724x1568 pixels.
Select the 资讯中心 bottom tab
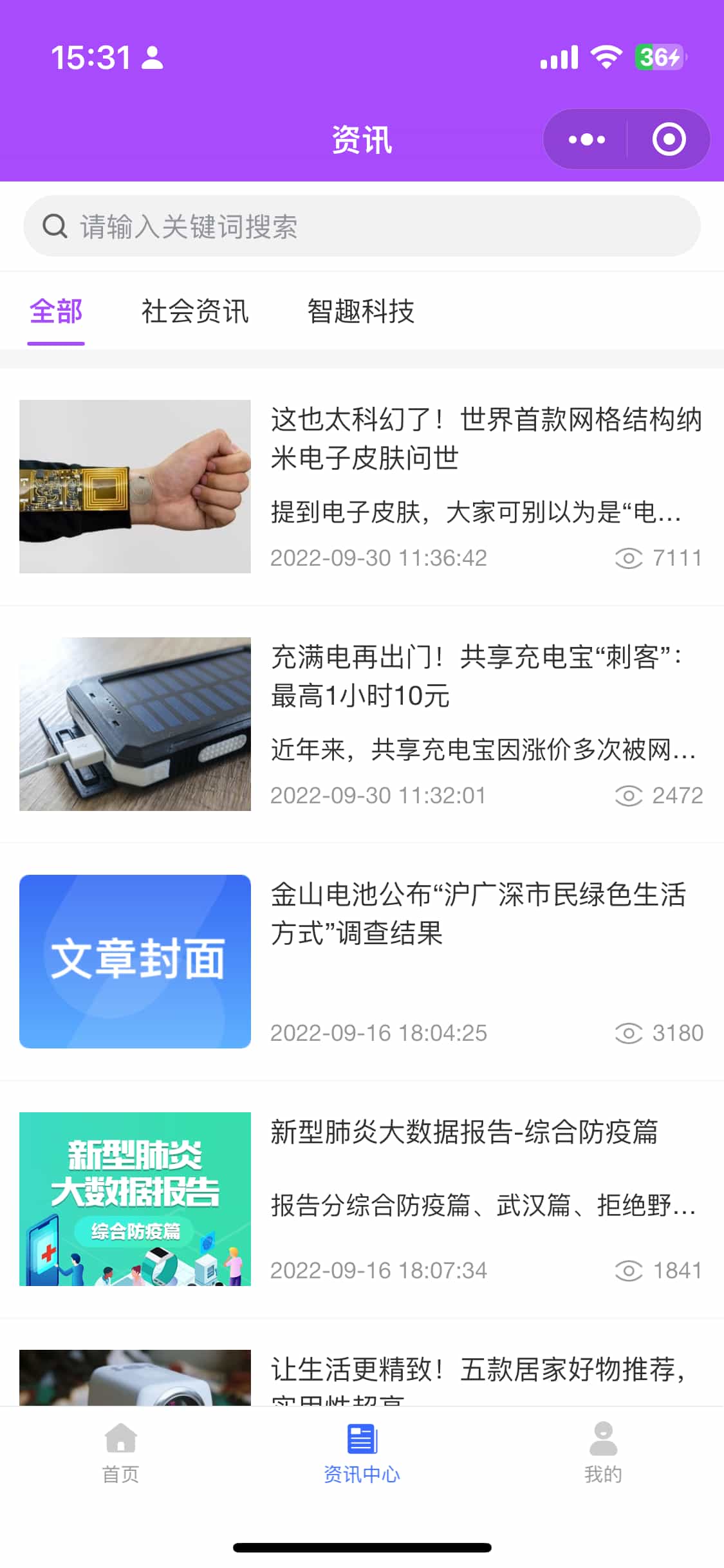click(x=362, y=1452)
